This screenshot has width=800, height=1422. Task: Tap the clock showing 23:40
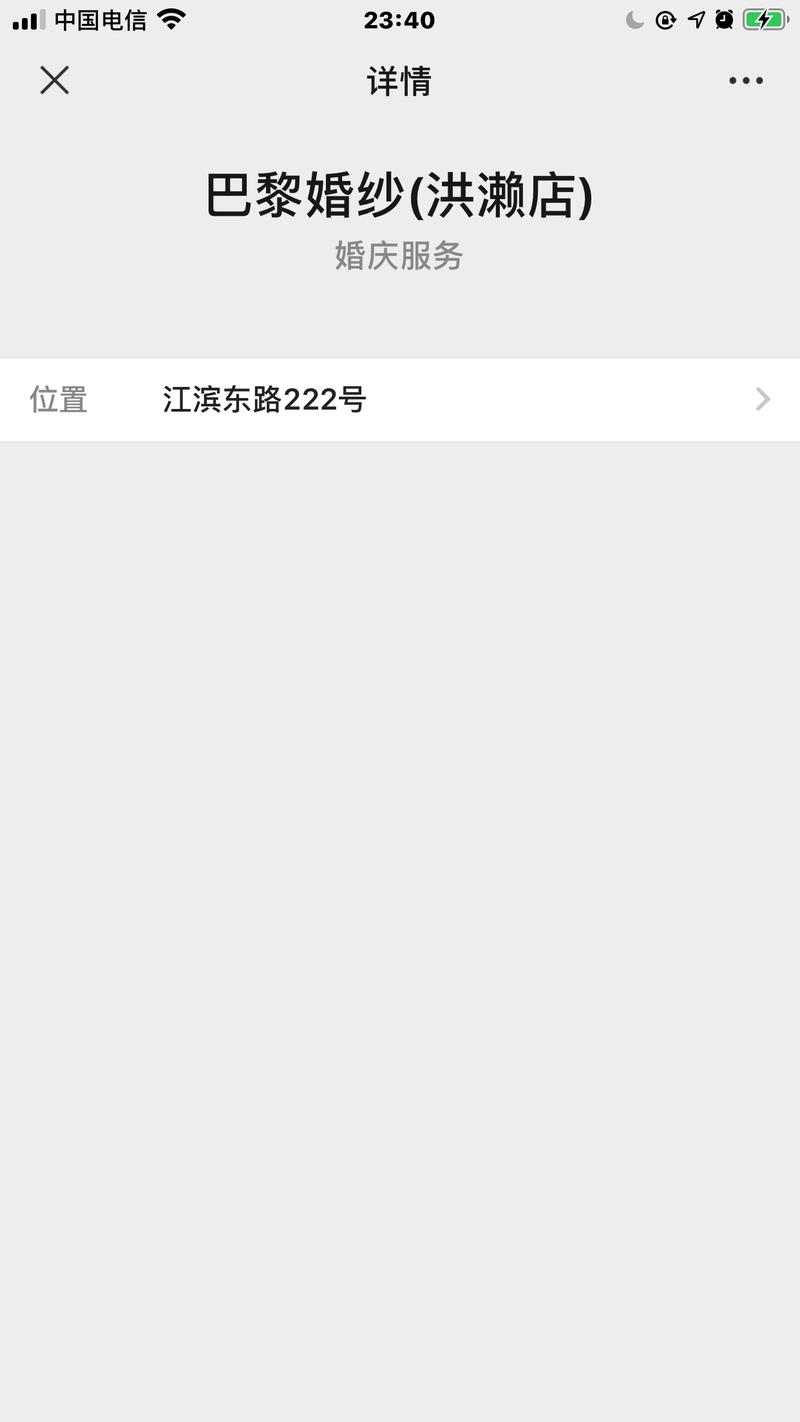pyautogui.click(x=399, y=19)
